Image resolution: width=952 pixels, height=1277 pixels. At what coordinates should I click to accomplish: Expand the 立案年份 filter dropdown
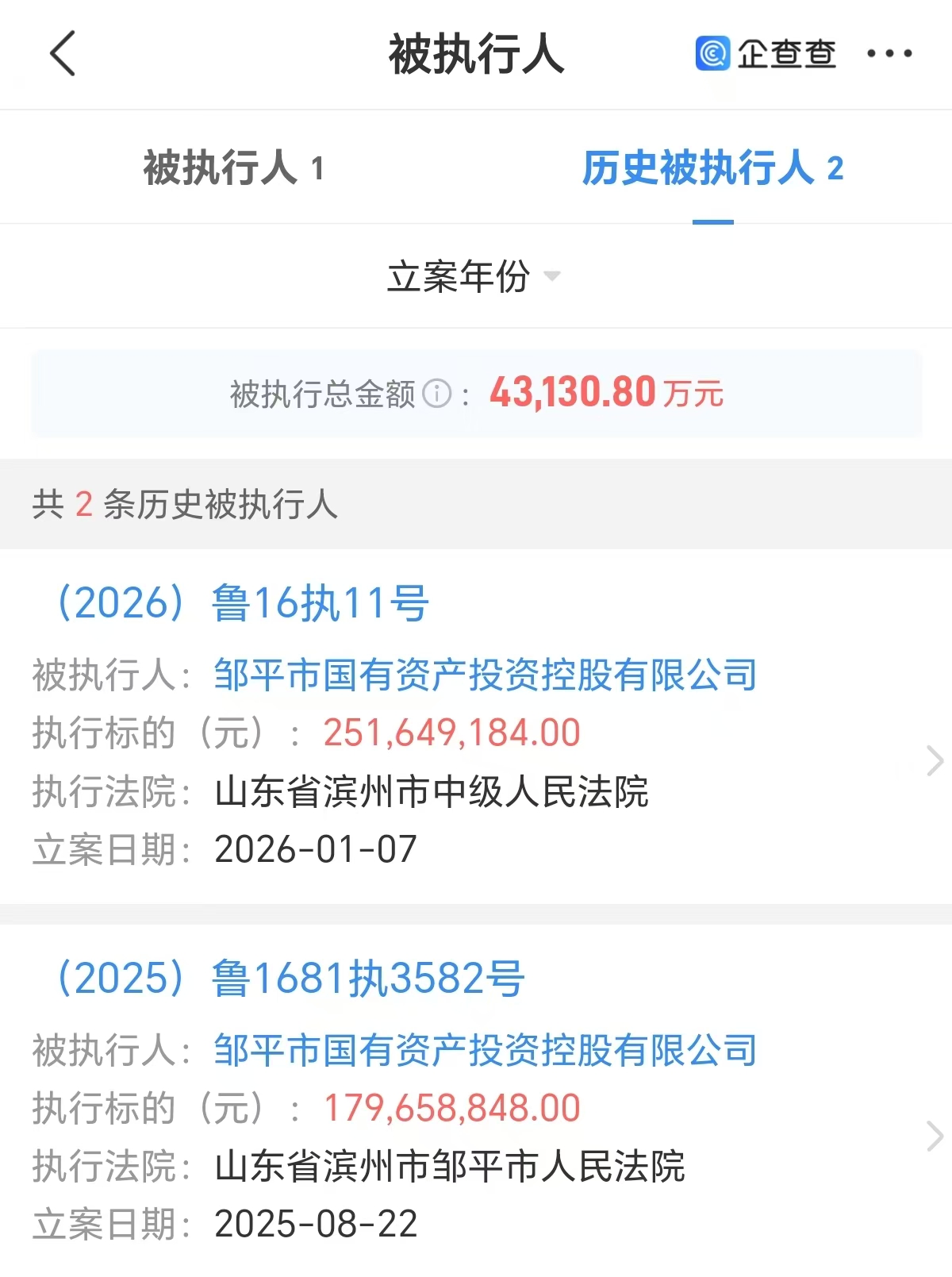click(x=474, y=276)
